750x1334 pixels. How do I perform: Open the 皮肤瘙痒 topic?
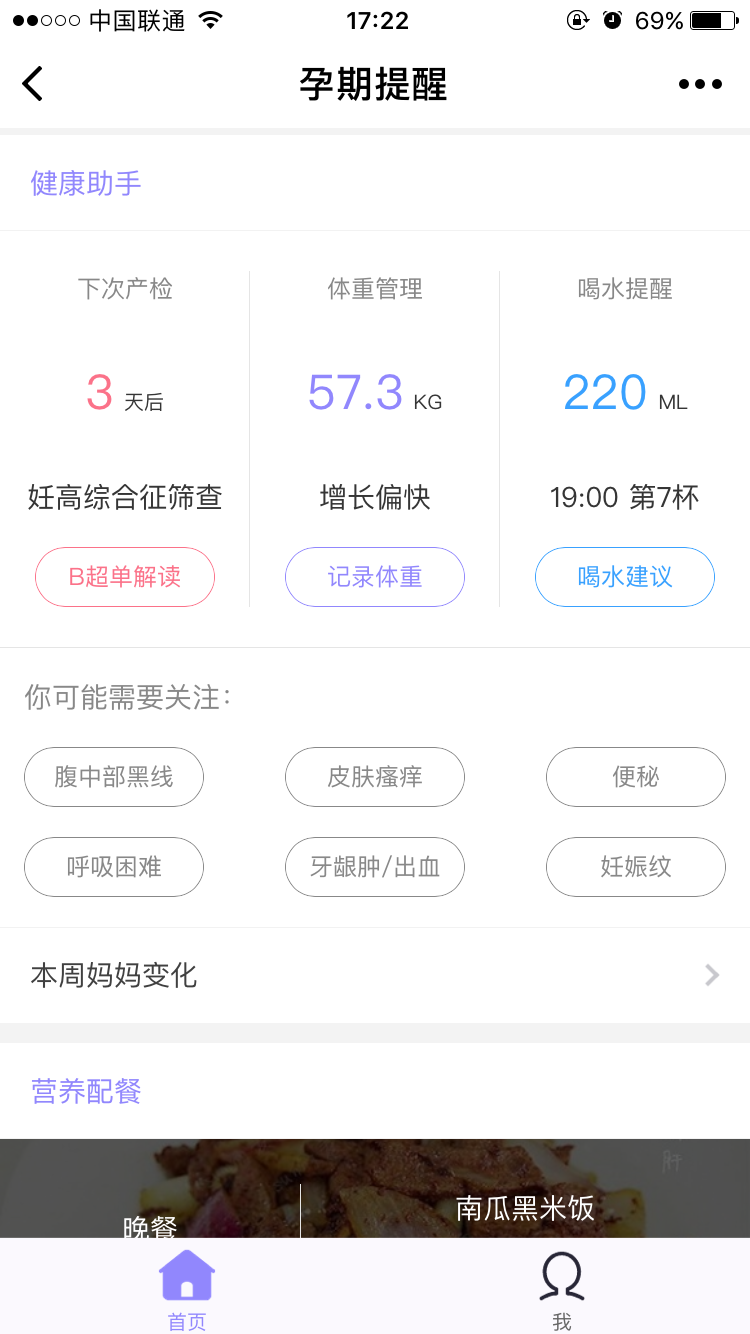(x=375, y=777)
